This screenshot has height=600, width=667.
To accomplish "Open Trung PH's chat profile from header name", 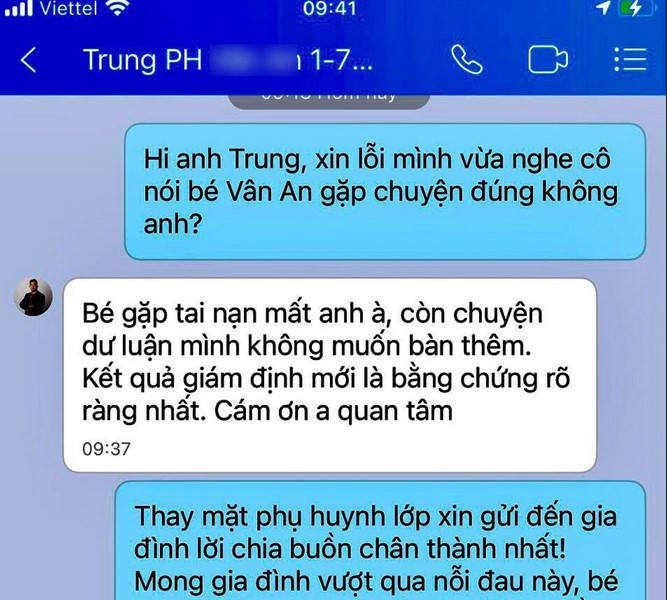I will click(228, 60).
